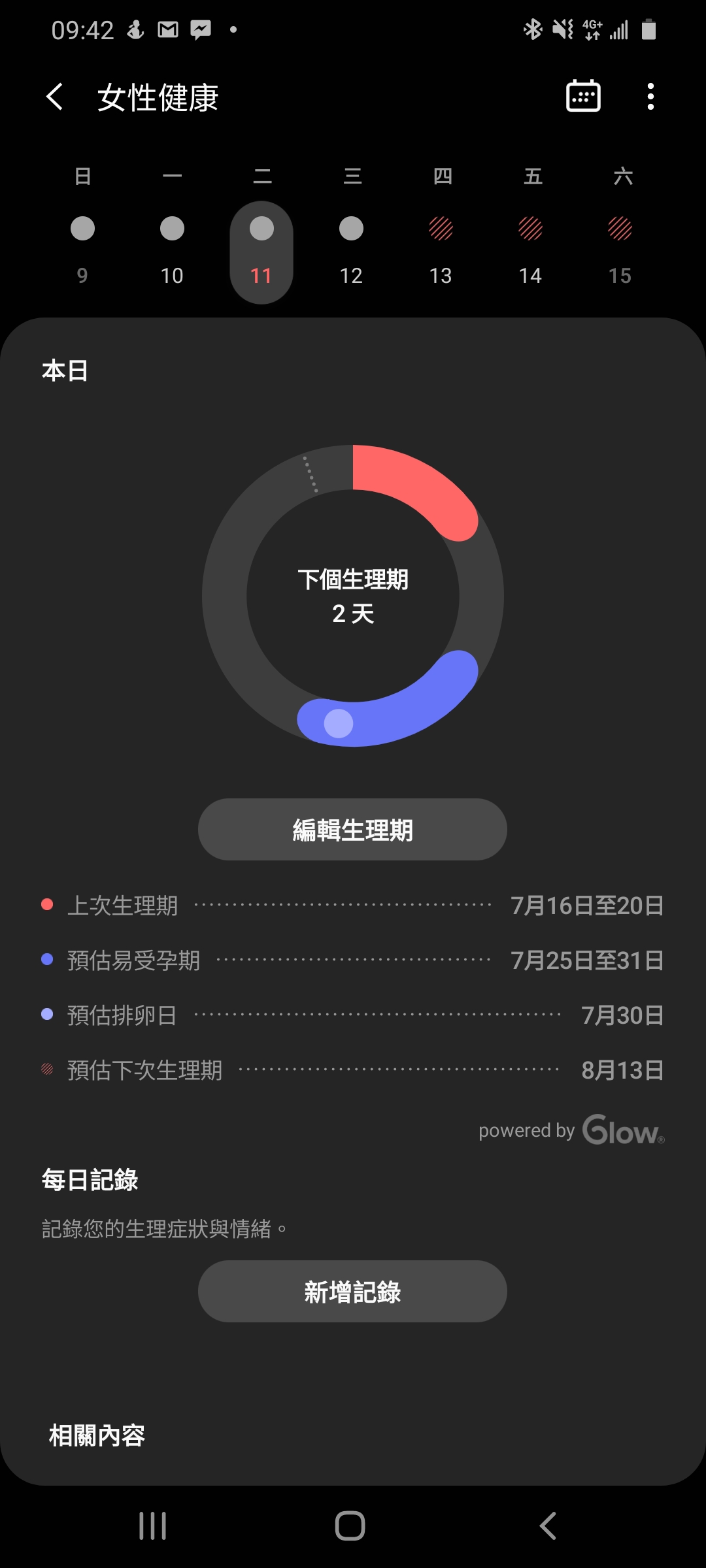
Task: Select day 14 in the week strip
Action: (530, 252)
